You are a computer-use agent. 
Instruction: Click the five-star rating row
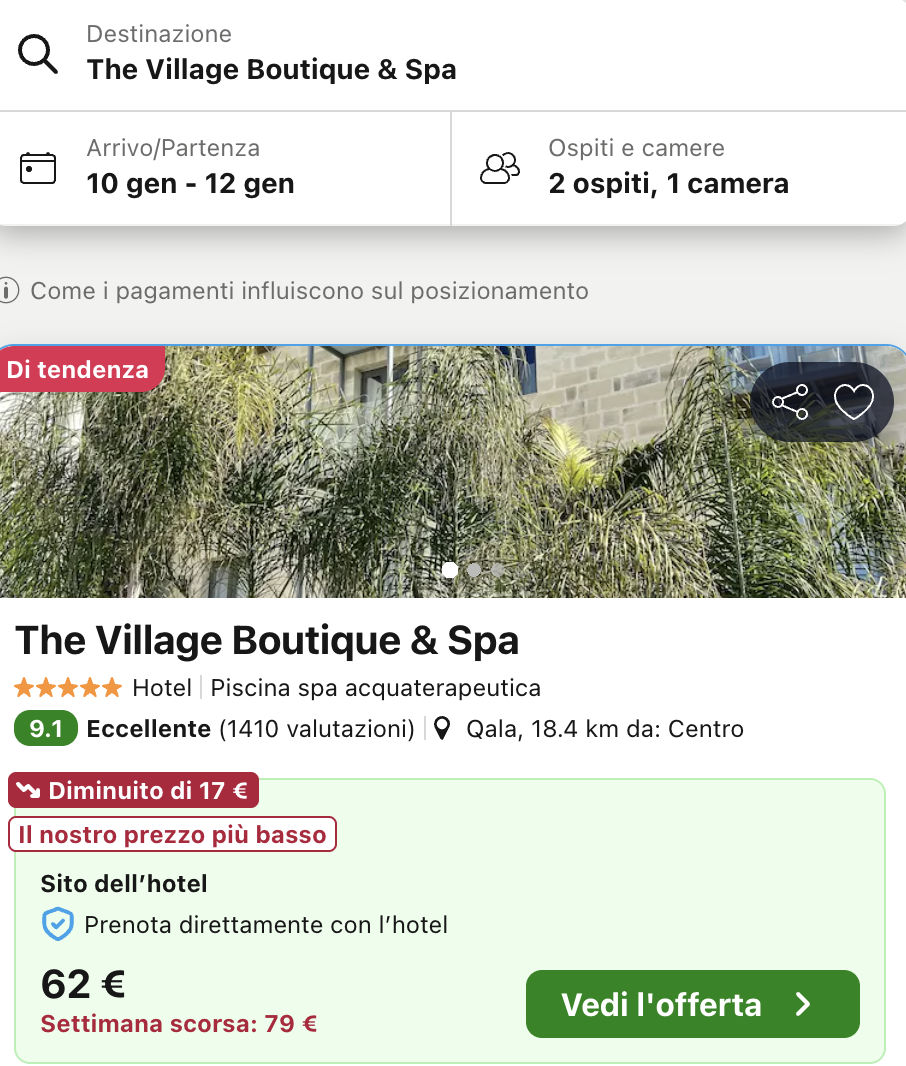click(66, 687)
